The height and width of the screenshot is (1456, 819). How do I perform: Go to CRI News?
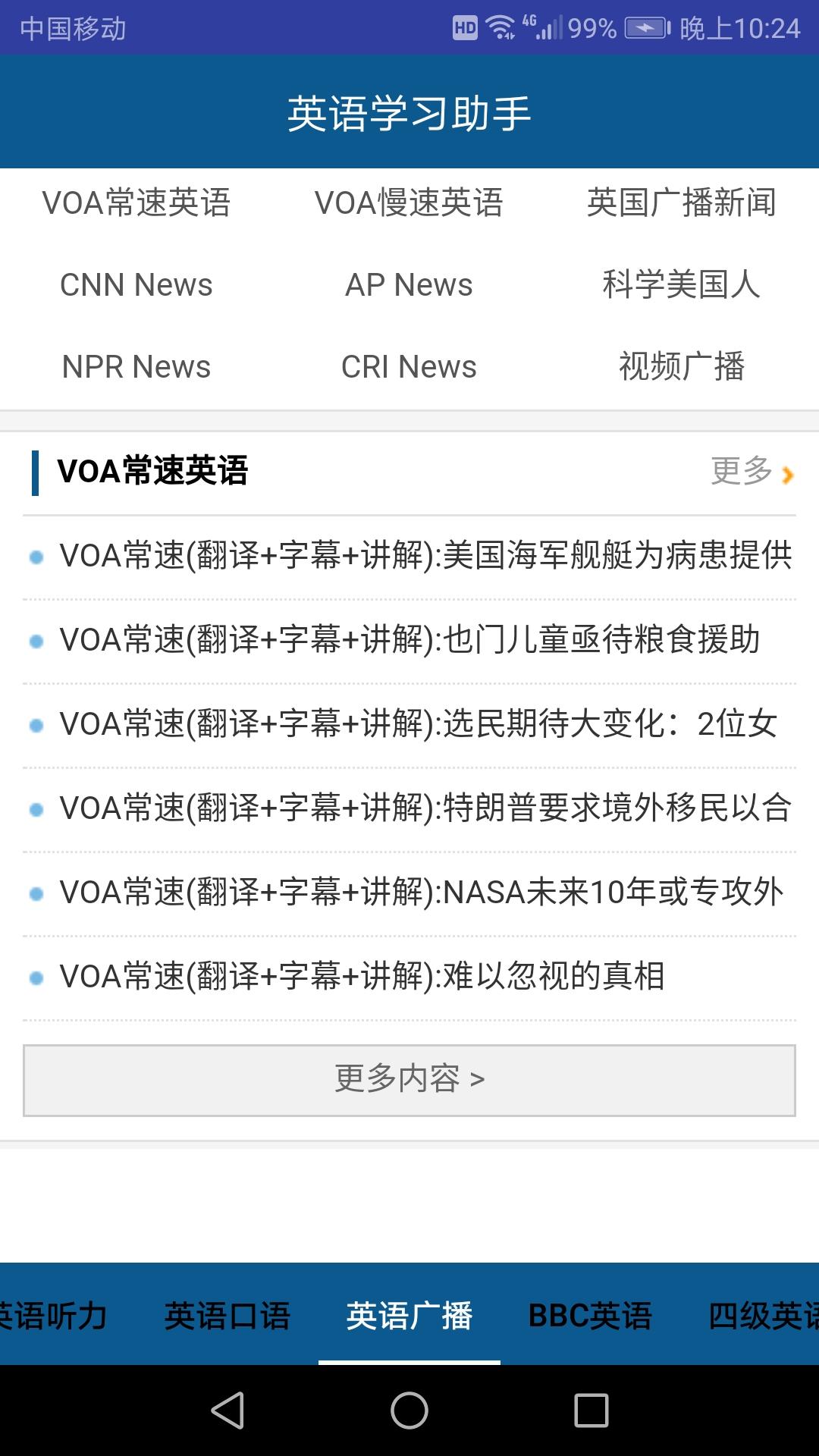pyautogui.click(x=409, y=367)
